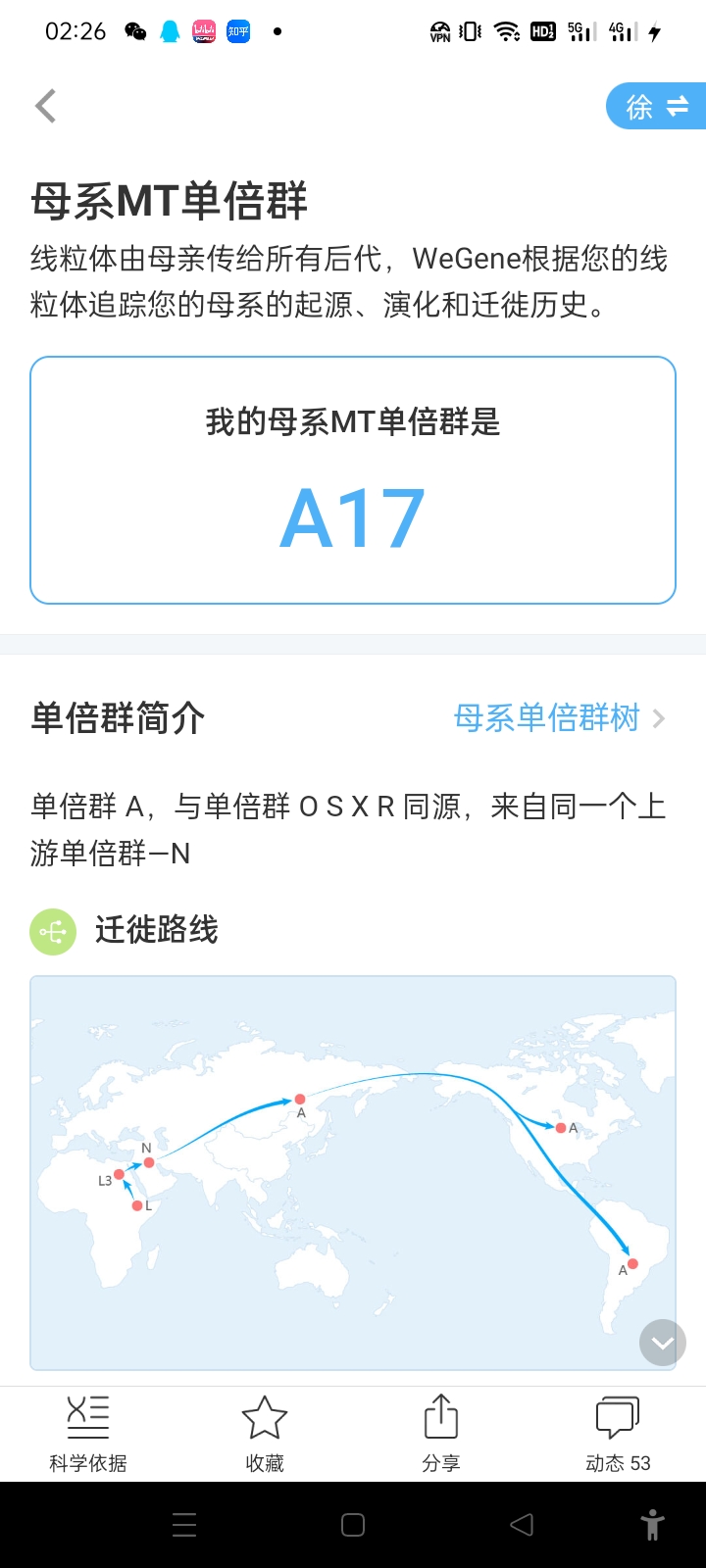Open the 母系单倍群树 link
This screenshot has width=706, height=1568.
[559, 718]
